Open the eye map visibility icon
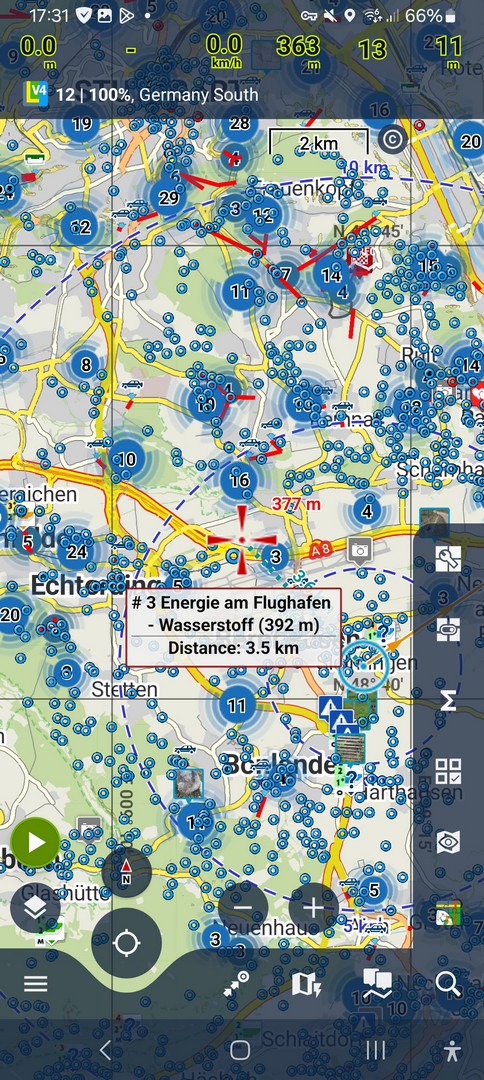 point(448,841)
